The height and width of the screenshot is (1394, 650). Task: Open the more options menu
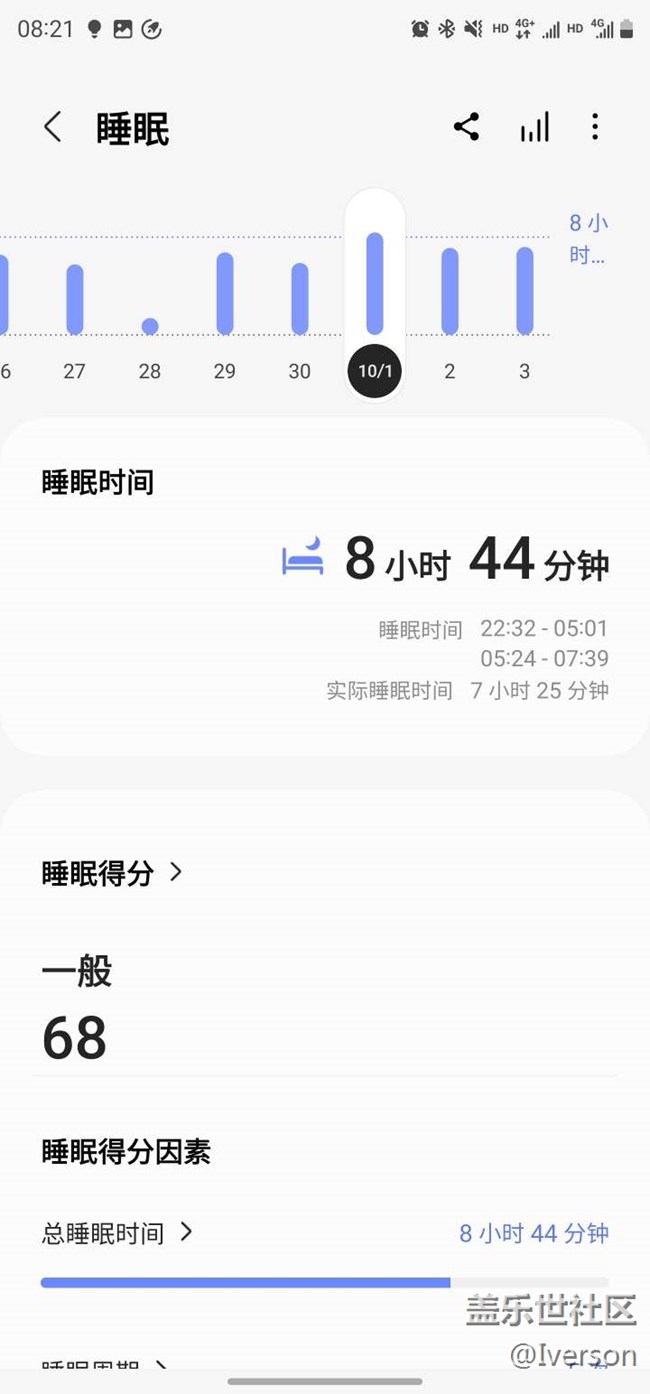pos(595,128)
